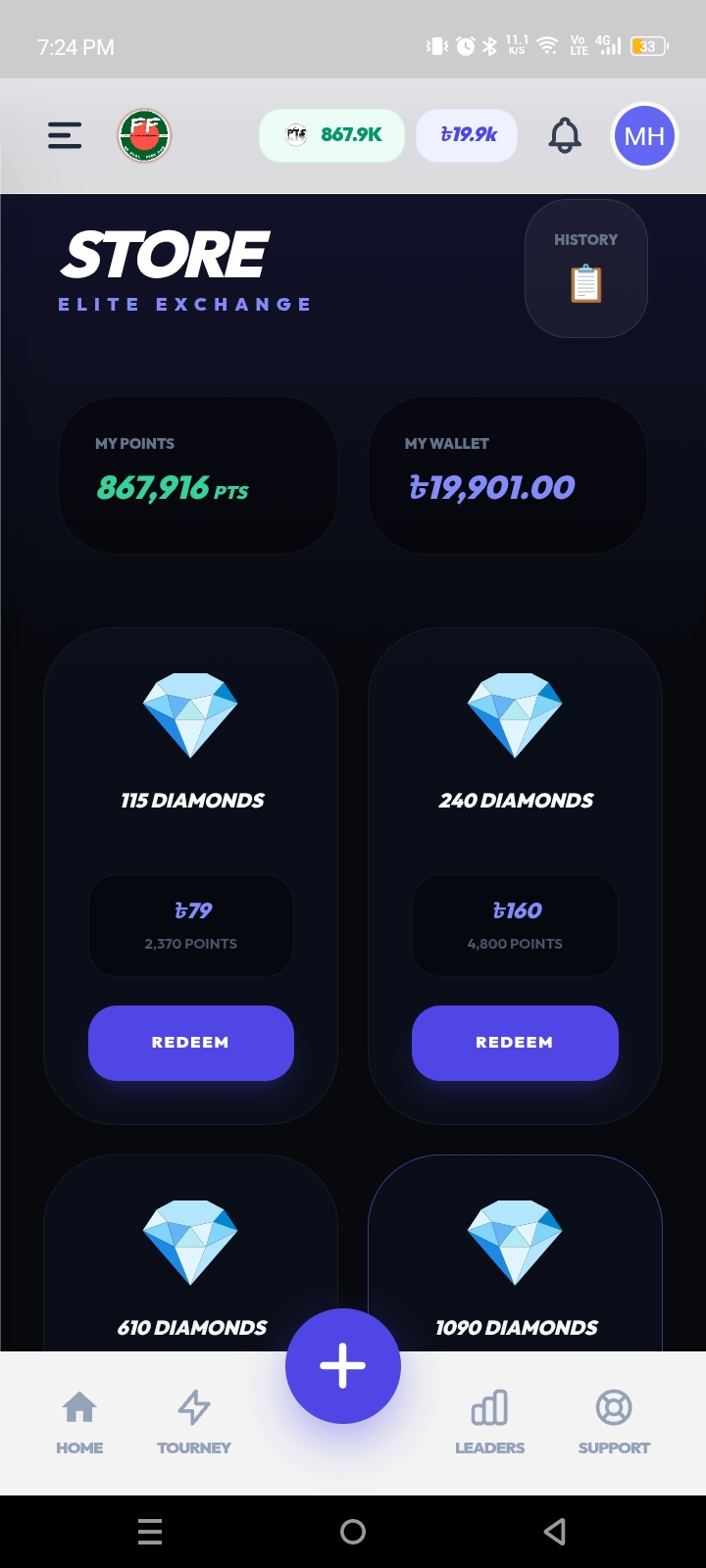Open the Support lifebuoy icon
Viewport: 706px width, 1568px height.
[x=614, y=1406]
